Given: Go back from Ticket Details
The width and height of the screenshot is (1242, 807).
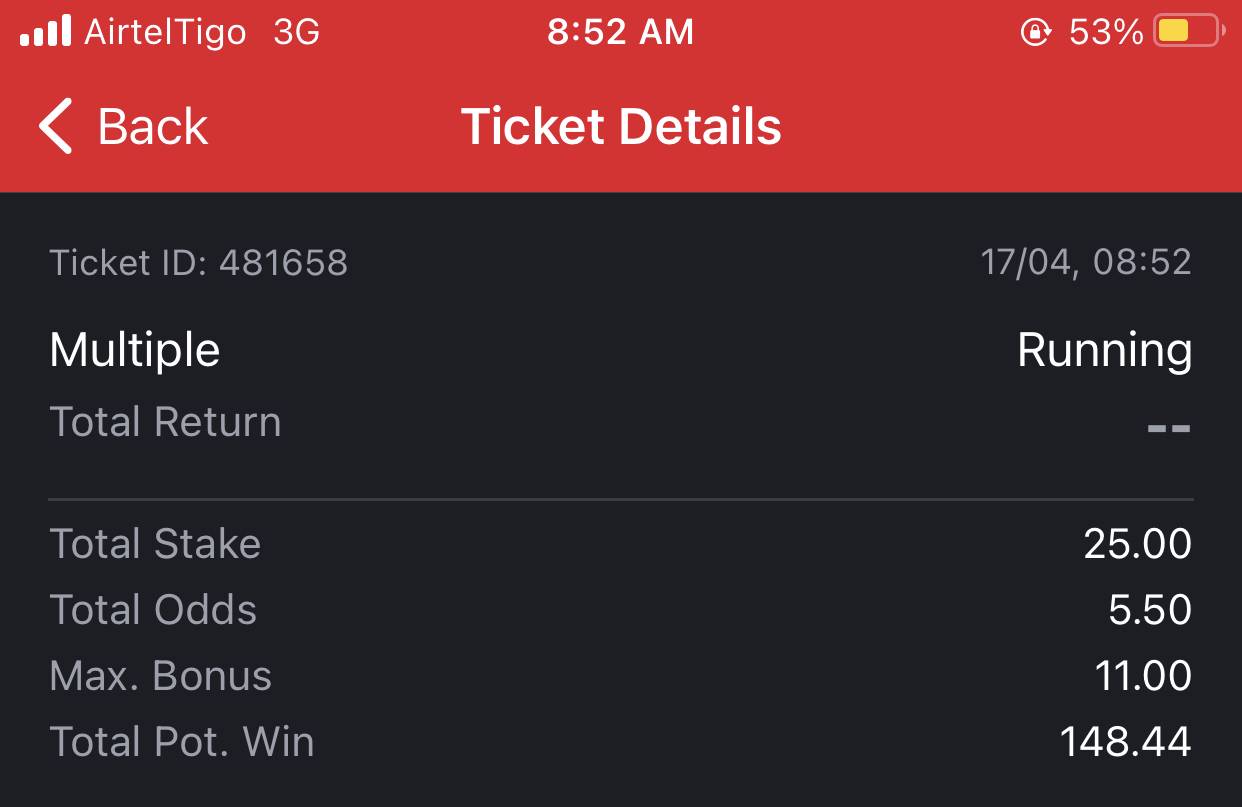Looking at the screenshot, I should (123, 127).
